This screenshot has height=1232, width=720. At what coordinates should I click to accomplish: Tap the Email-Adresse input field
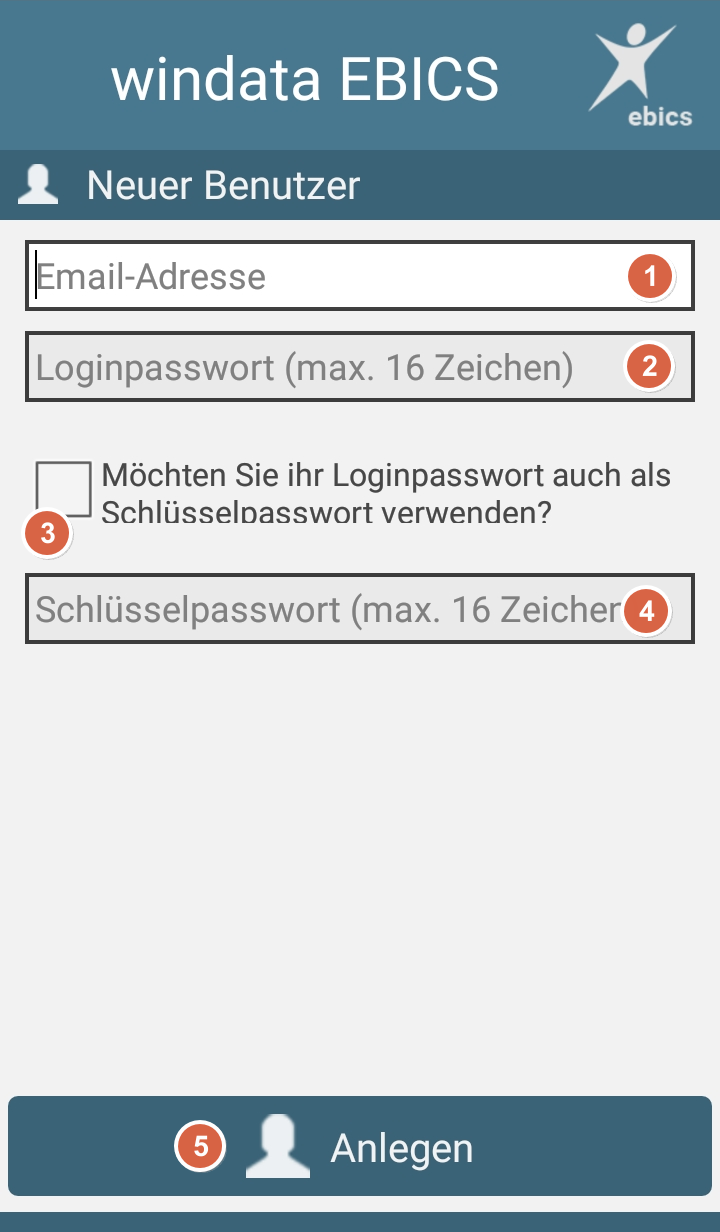coord(360,276)
